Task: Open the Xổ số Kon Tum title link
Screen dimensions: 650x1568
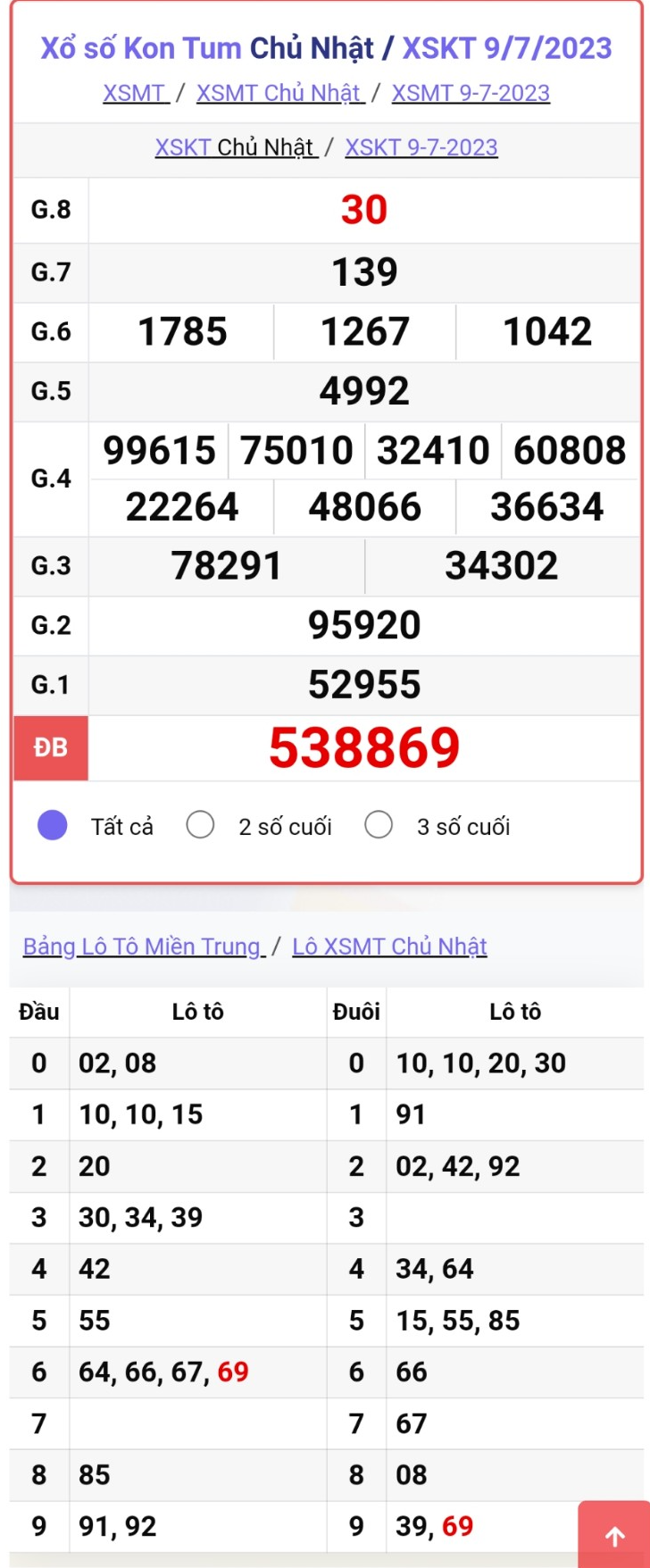Action: [143, 48]
